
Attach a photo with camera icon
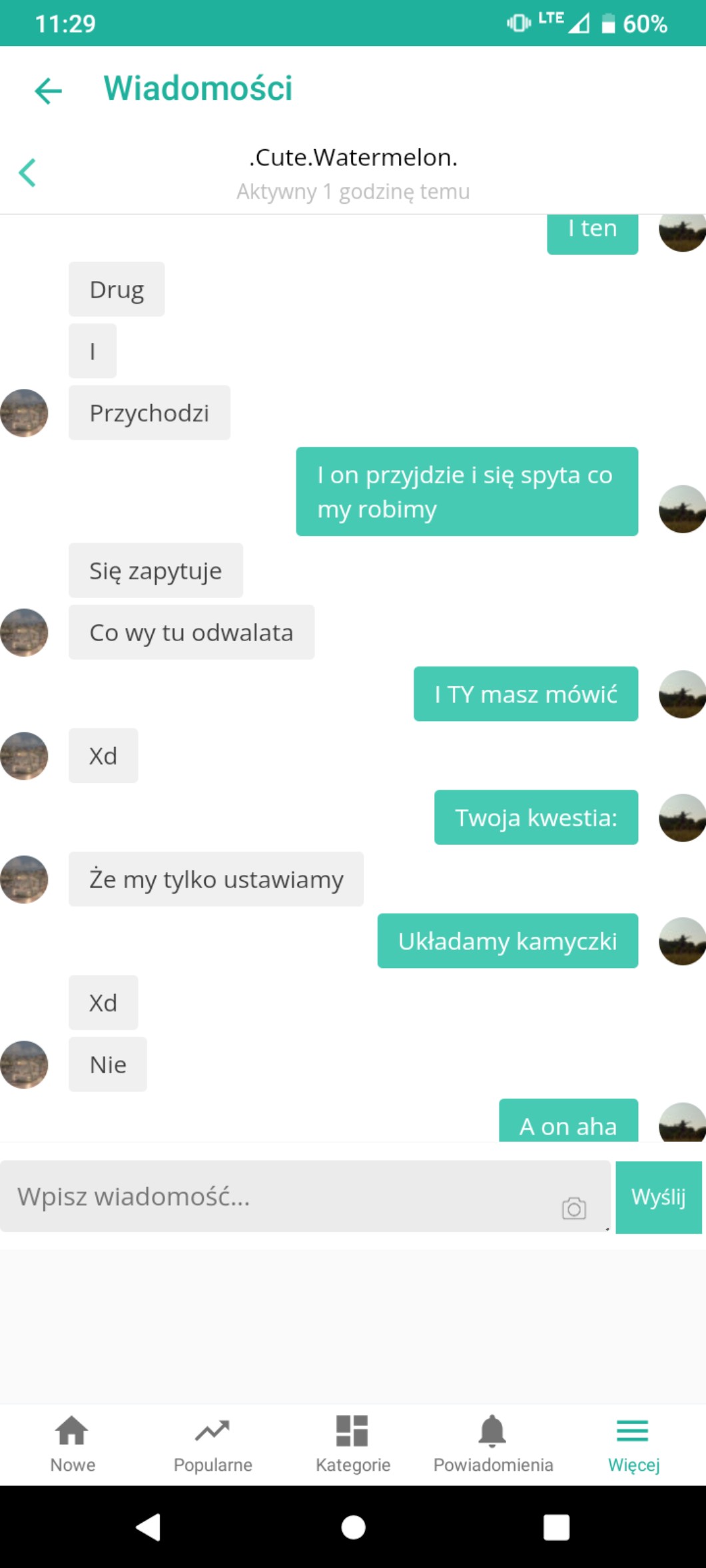[x=573, y=1208]
